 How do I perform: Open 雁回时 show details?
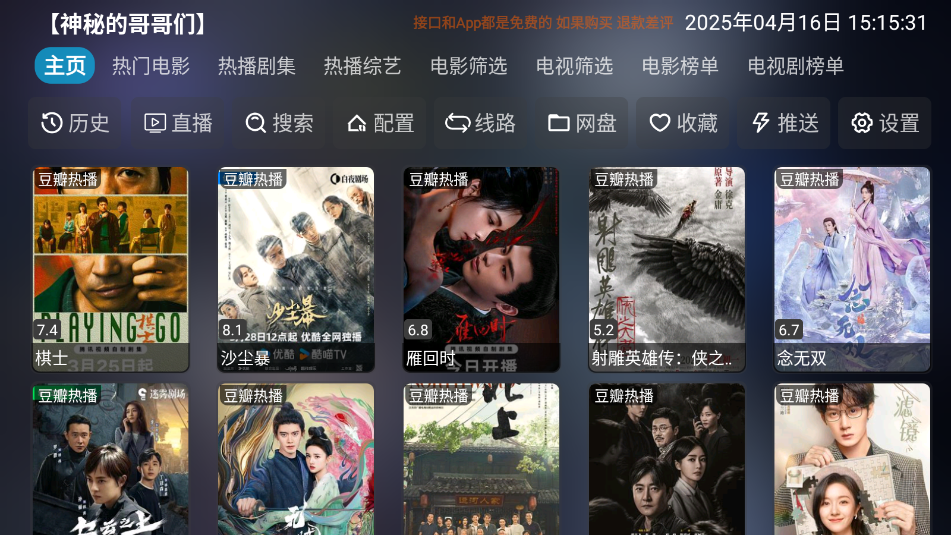[481, 269]
